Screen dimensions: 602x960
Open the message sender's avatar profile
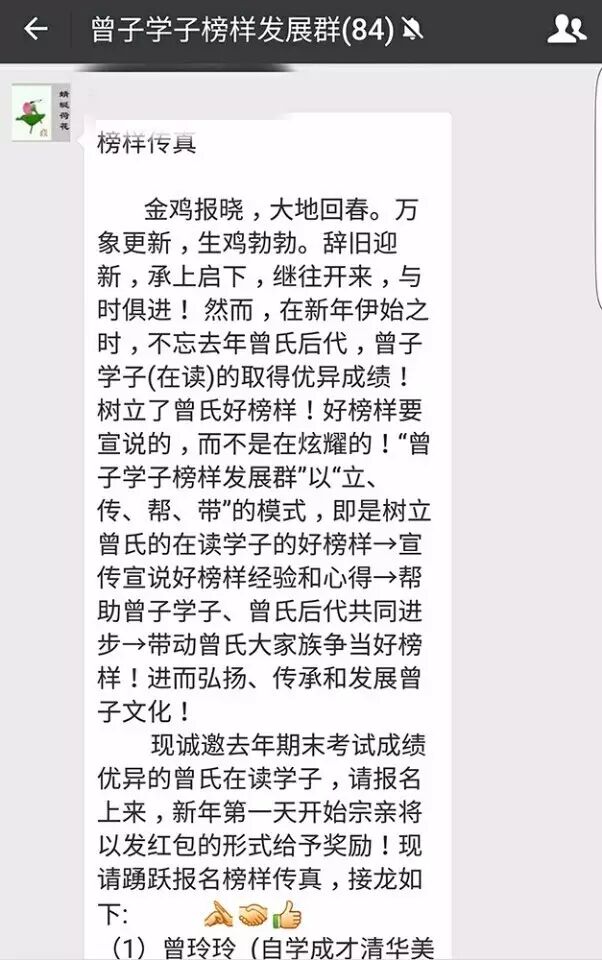(x=40, y=113)
